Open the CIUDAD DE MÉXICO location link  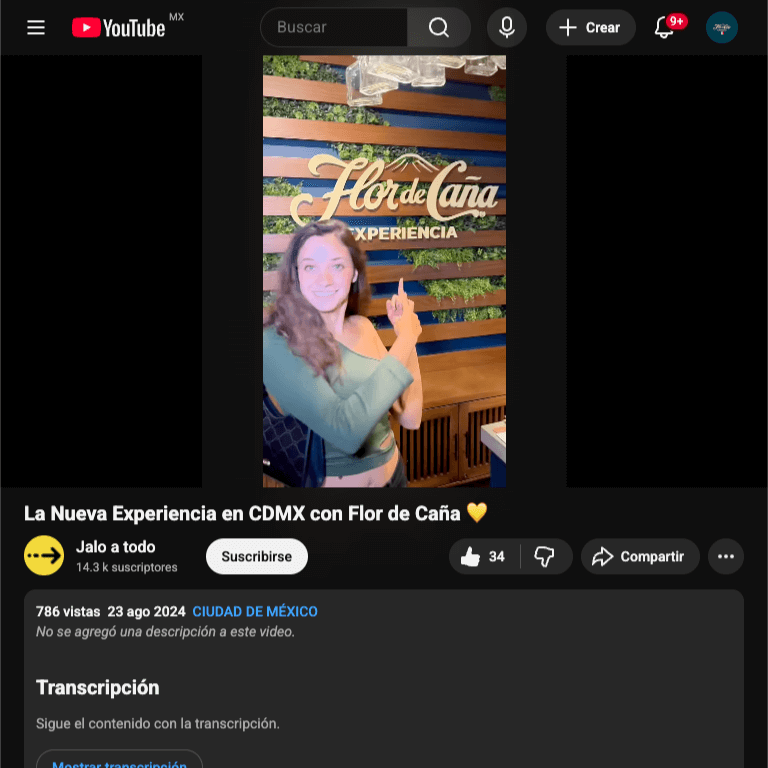coord(255,611)
